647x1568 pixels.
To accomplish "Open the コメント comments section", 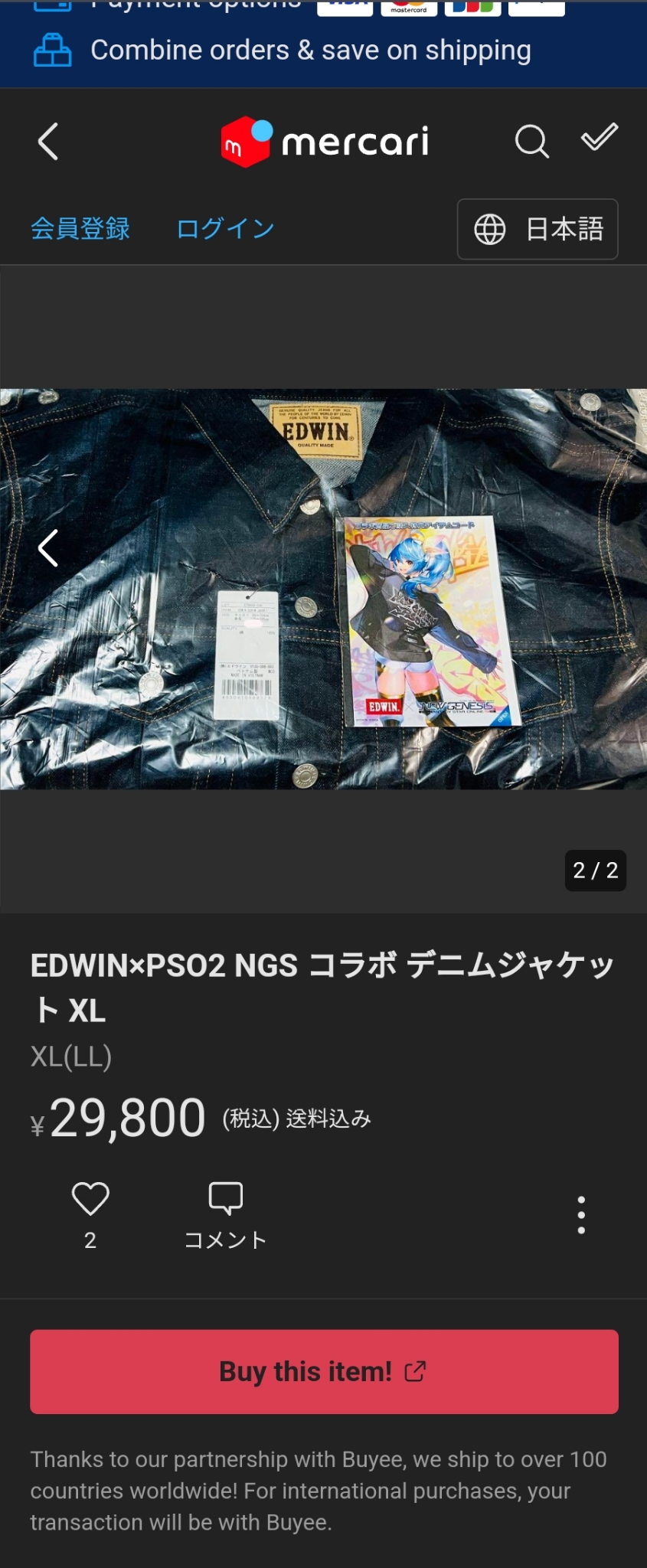I will click(225, 1214).
